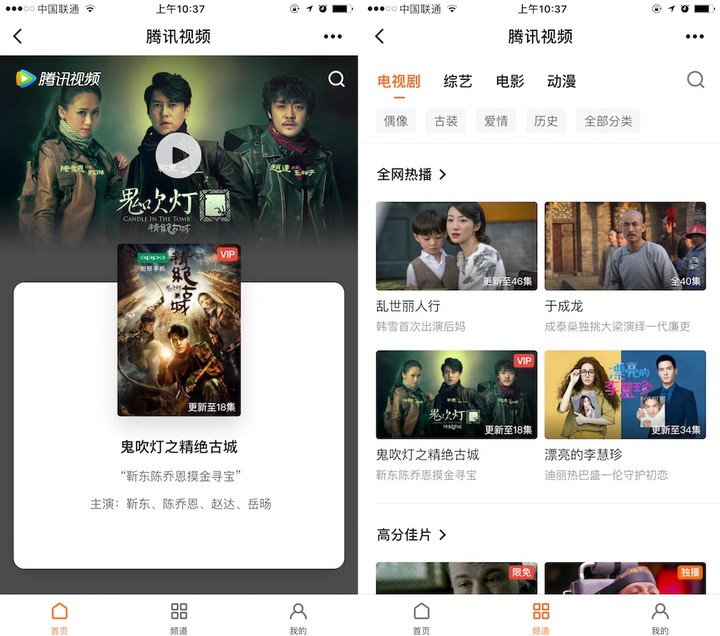Switch to the 电影 tab

tap(510, 81)
